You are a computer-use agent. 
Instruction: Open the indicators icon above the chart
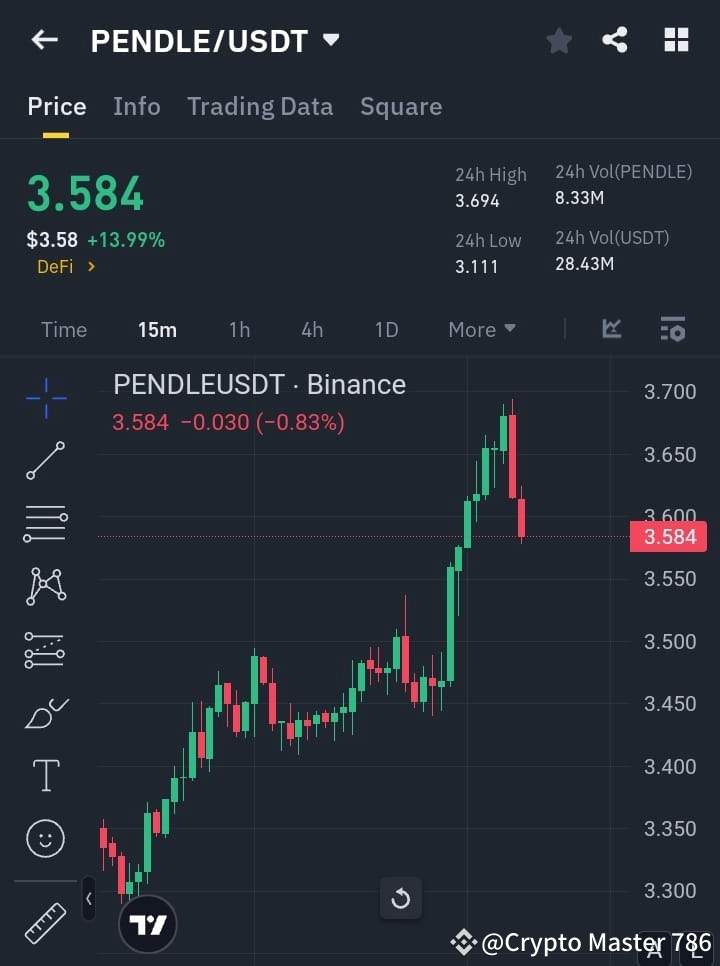(611, 329)
